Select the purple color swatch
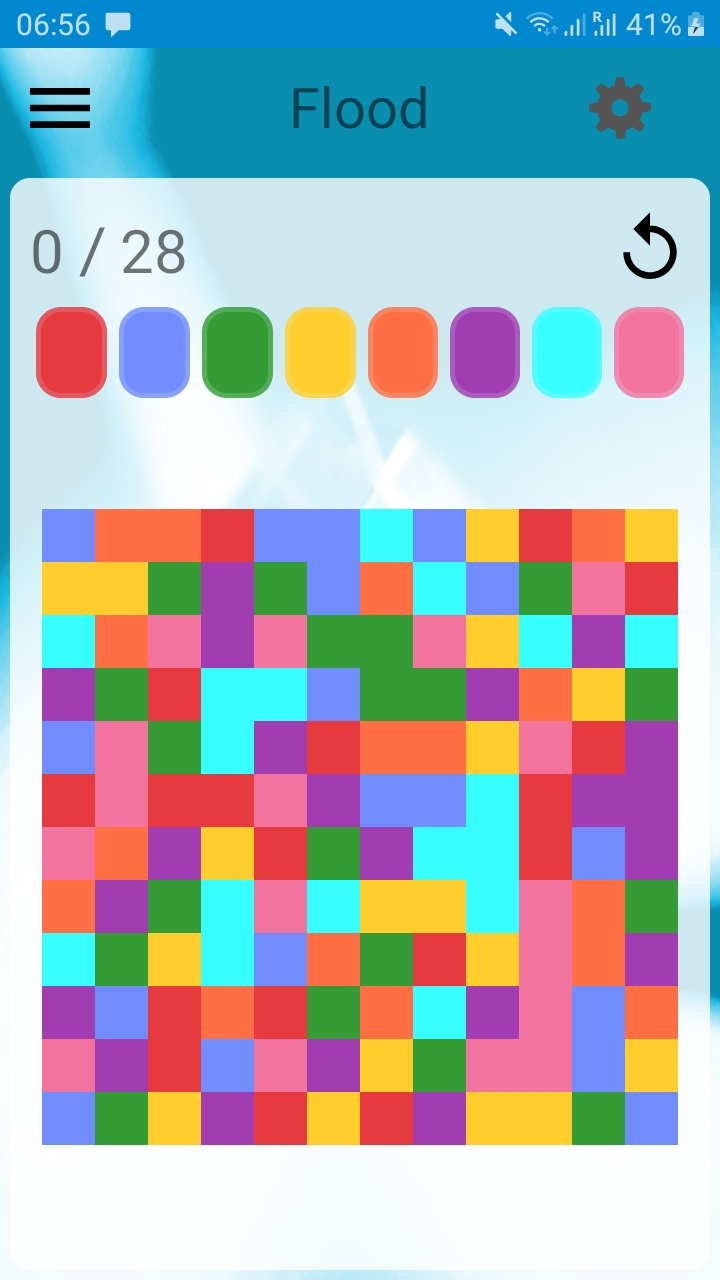720x1280 pixels. (x=485, y=352)
